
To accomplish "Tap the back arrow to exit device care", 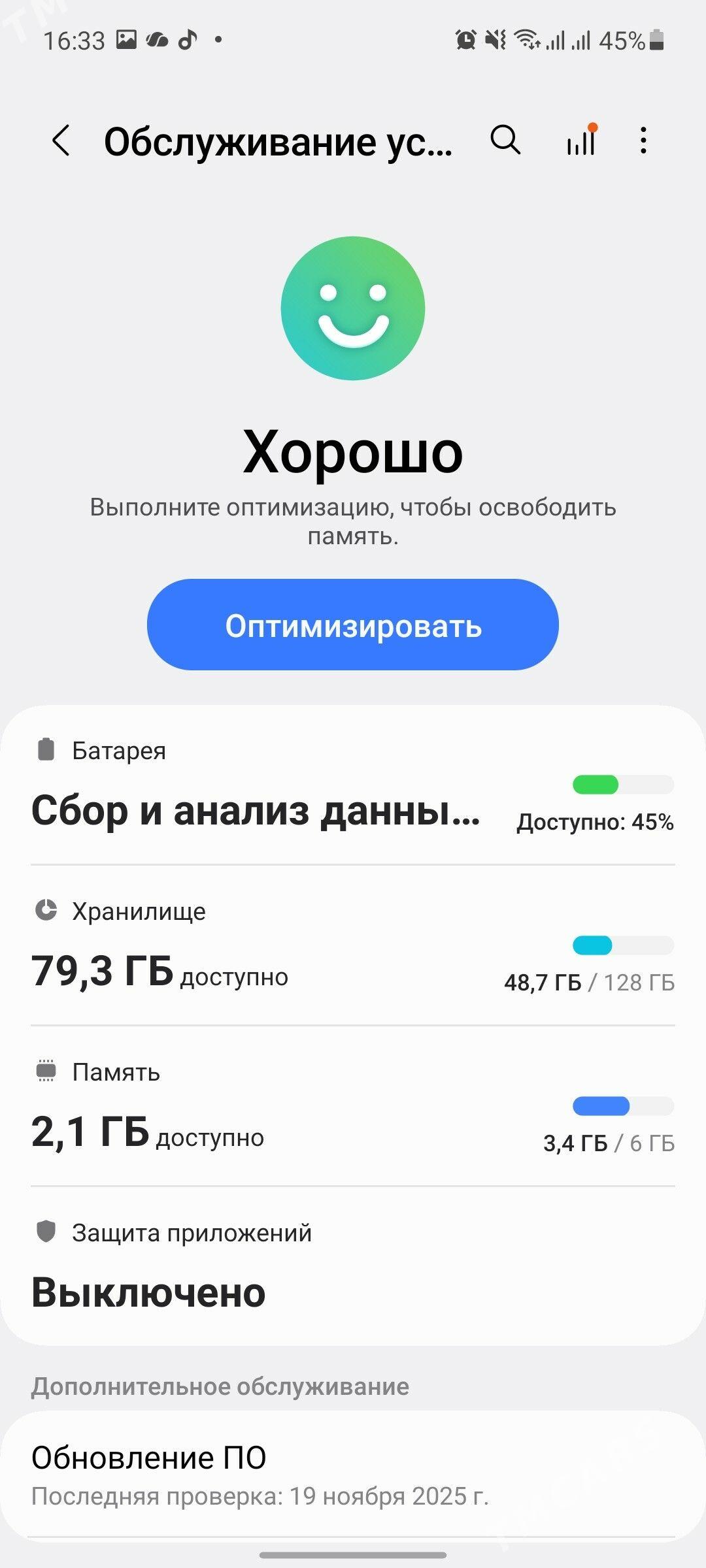I will tap(61, 140).
